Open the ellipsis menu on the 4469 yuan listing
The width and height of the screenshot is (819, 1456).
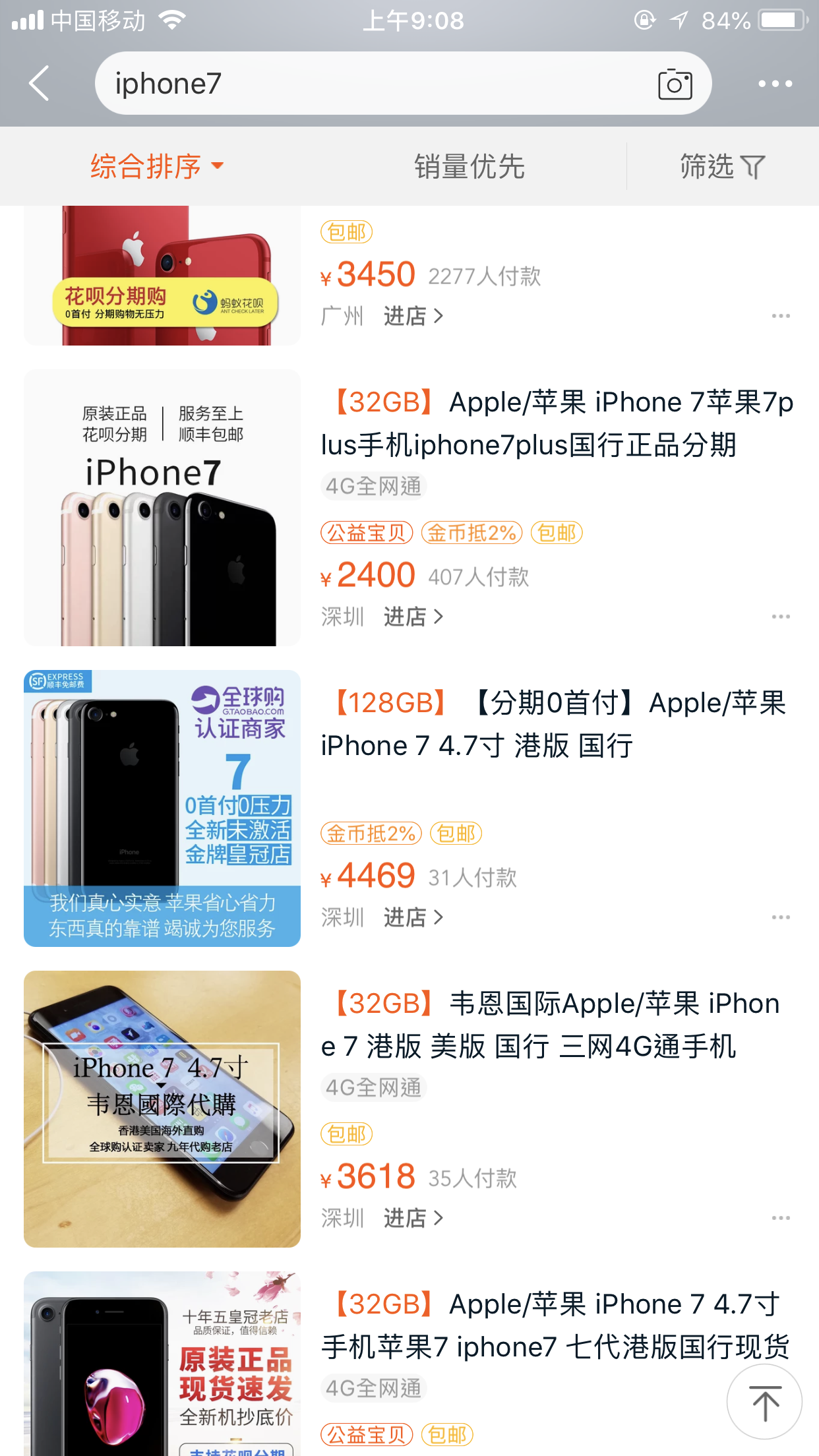pyautogui.click(x=782, y=917)
